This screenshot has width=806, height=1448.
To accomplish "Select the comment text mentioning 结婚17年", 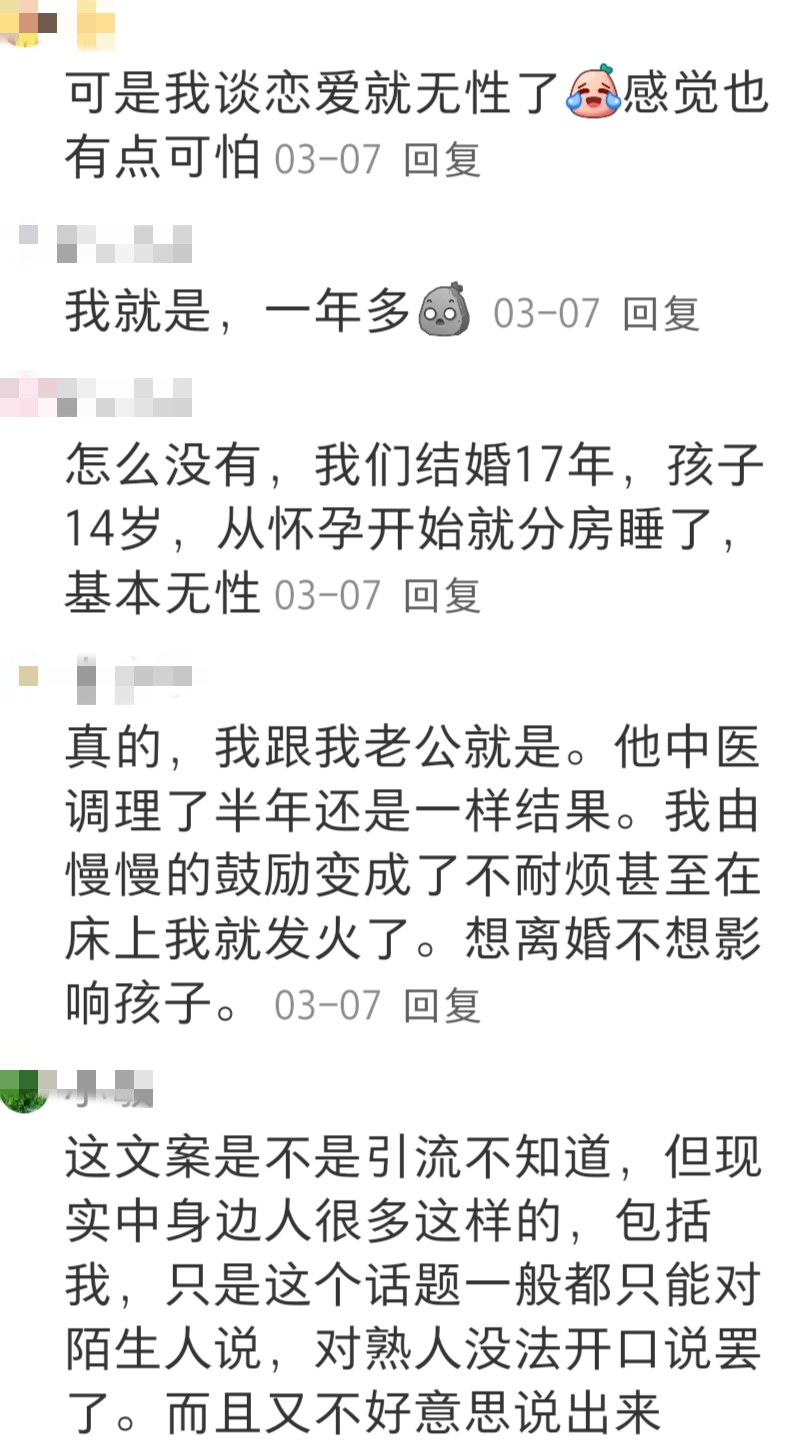I will coord(400,520).
